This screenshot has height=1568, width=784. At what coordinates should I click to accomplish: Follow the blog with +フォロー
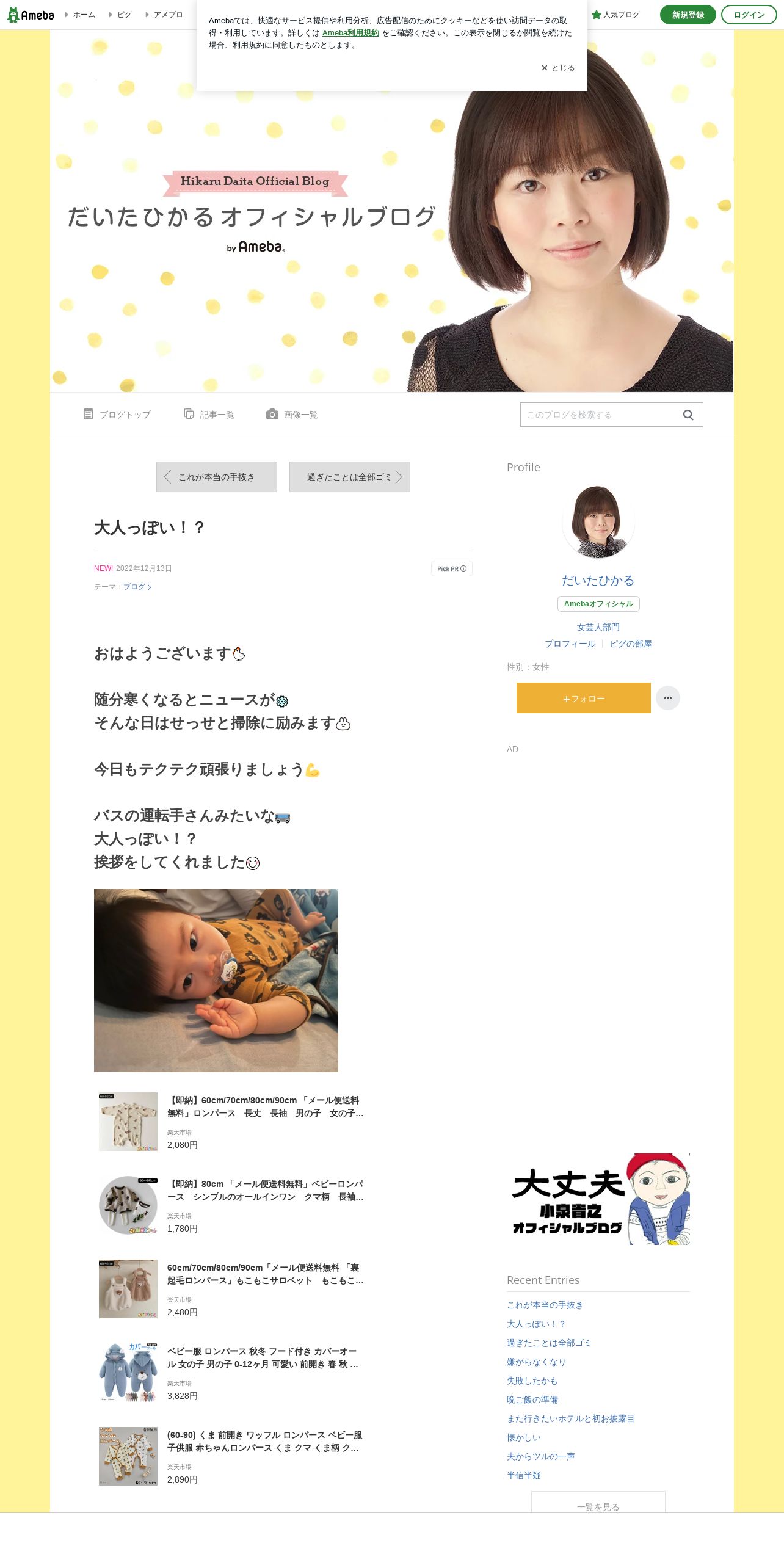coord(584,698)
